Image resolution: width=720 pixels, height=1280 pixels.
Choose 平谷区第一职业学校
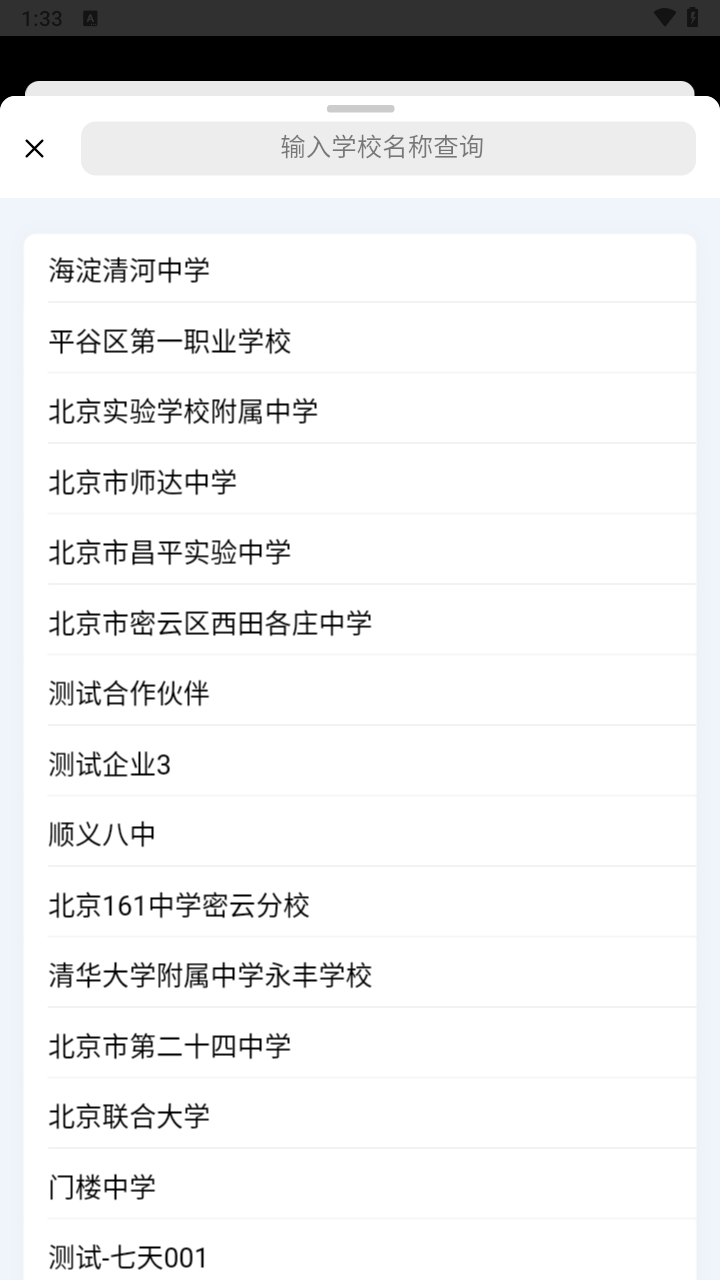point(170,341)
